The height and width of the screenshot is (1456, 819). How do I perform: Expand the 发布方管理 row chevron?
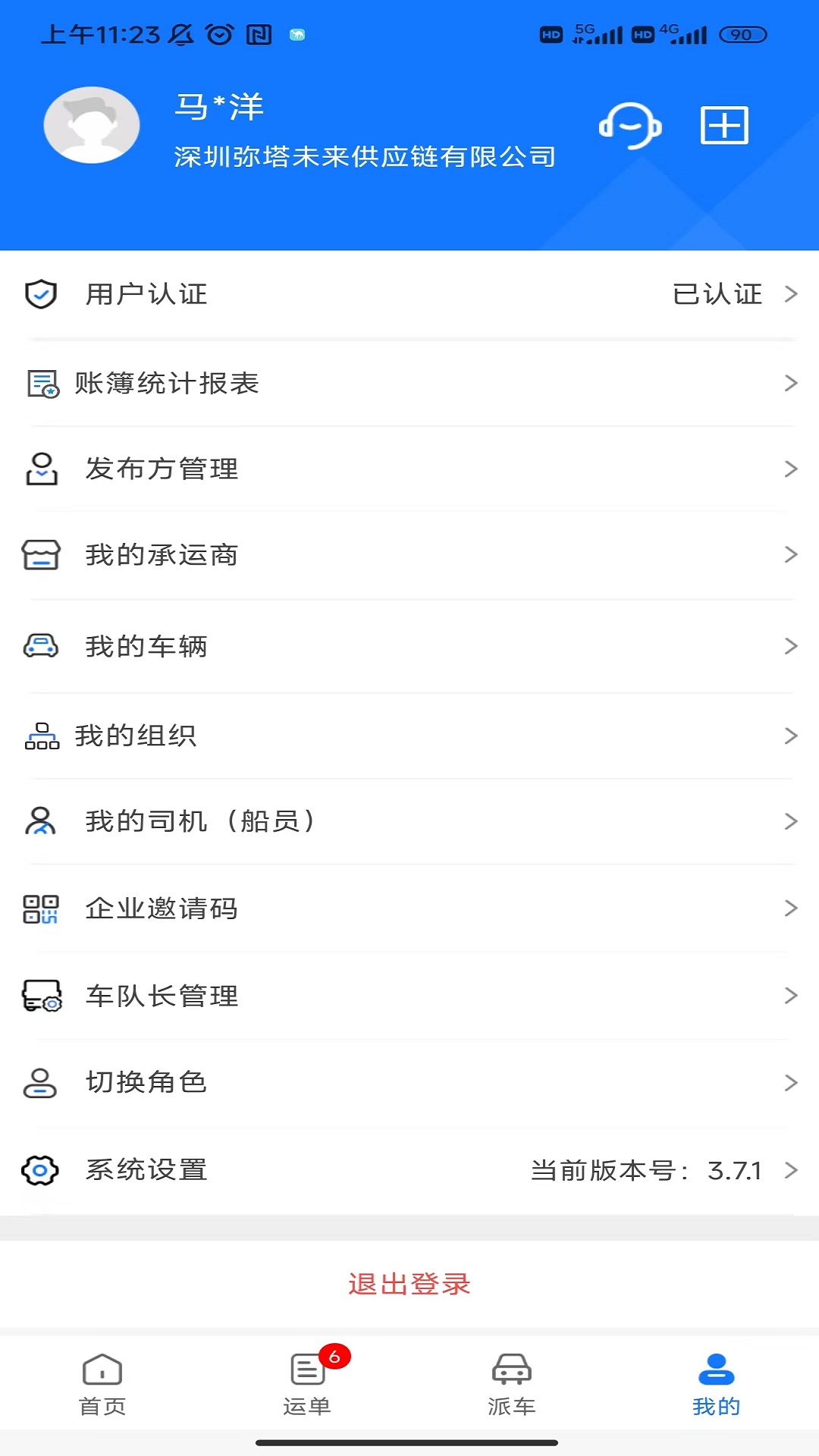click(792, 469)
